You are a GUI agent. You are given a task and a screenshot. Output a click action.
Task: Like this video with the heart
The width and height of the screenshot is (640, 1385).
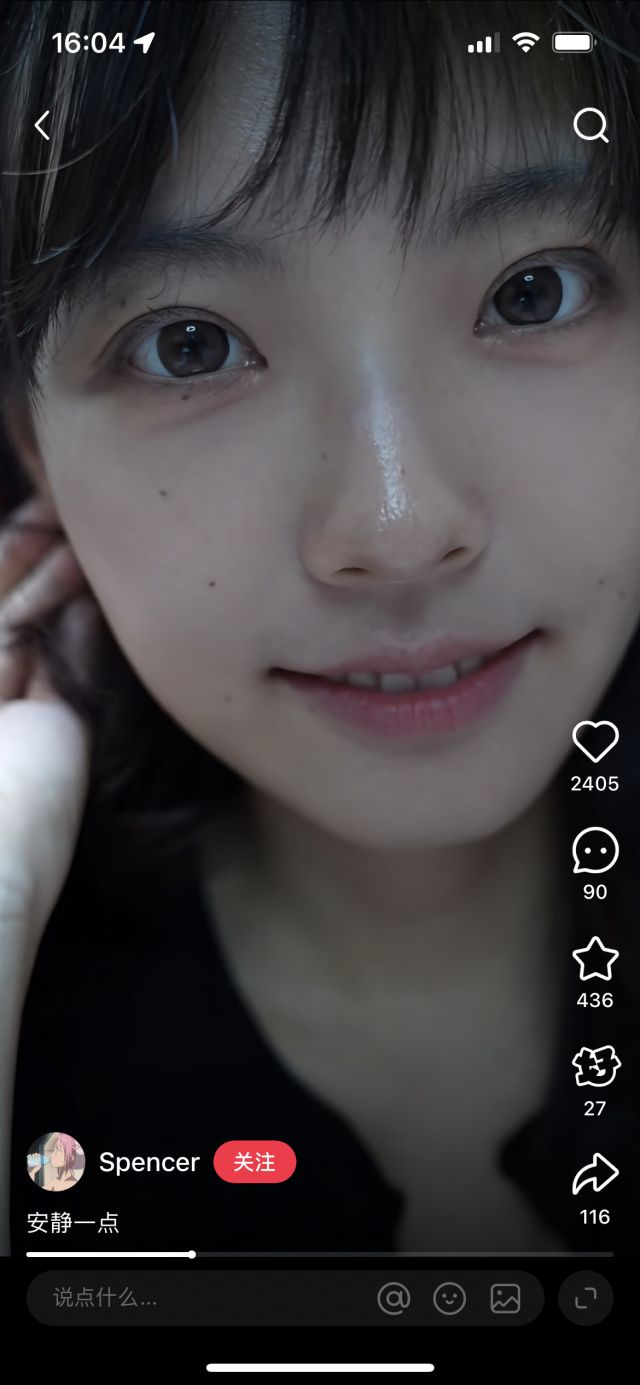595,742
